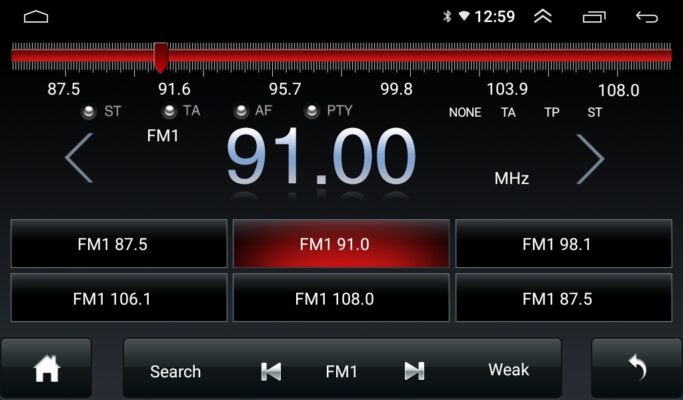Tune down with the left arrow
The height and width of the screenshot is (400, 683).
click(79, 159)
